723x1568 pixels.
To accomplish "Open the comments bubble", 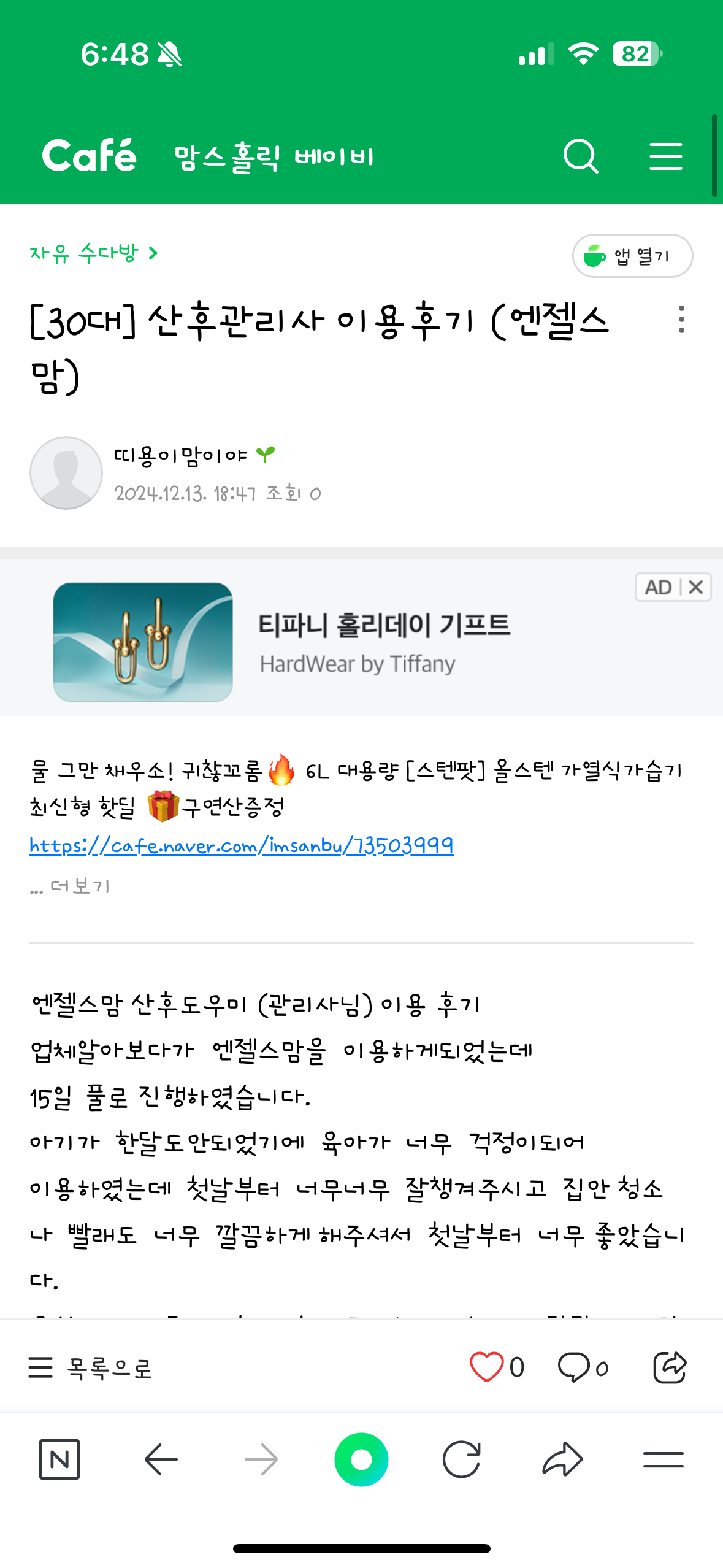I will tap(574, 1367).
